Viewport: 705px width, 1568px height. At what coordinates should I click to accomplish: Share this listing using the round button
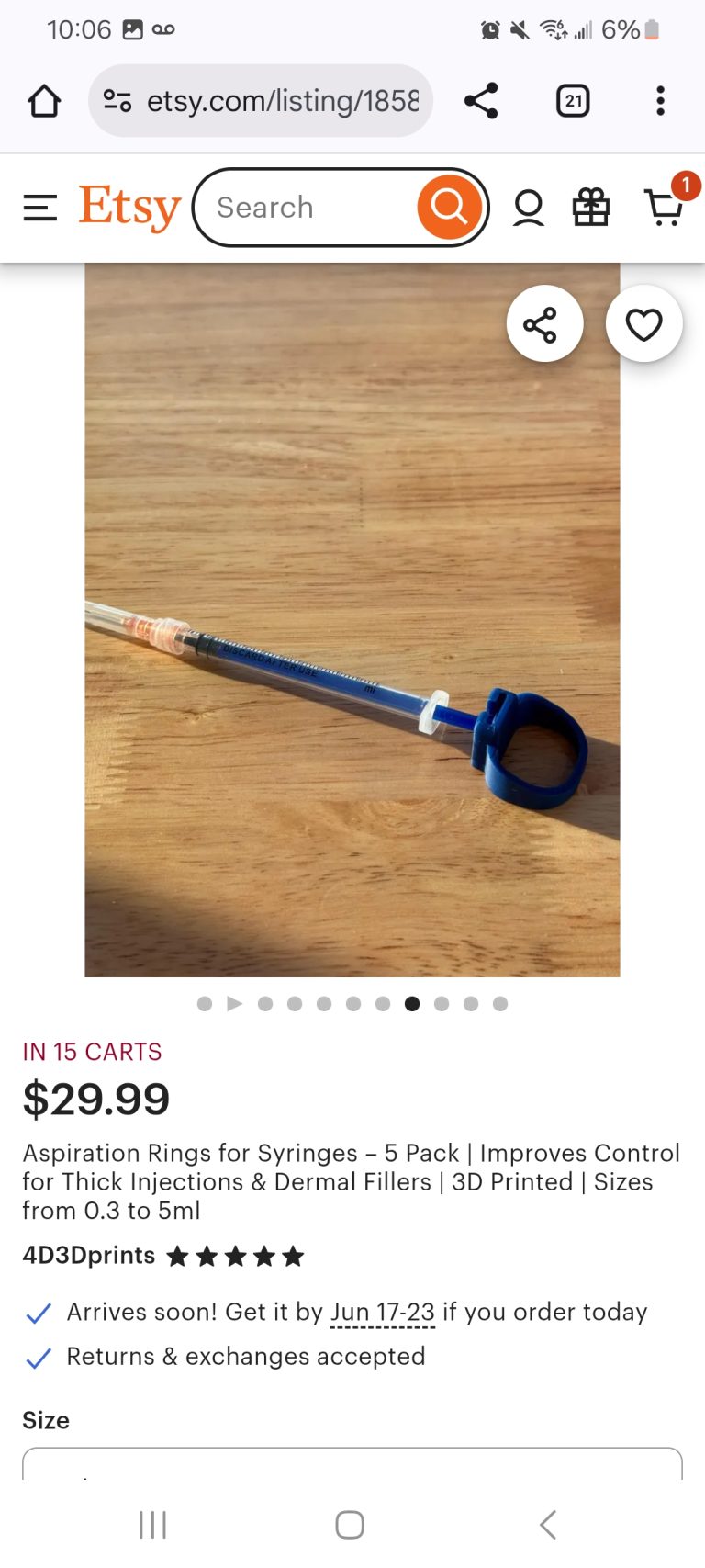(x=544, y=324)
